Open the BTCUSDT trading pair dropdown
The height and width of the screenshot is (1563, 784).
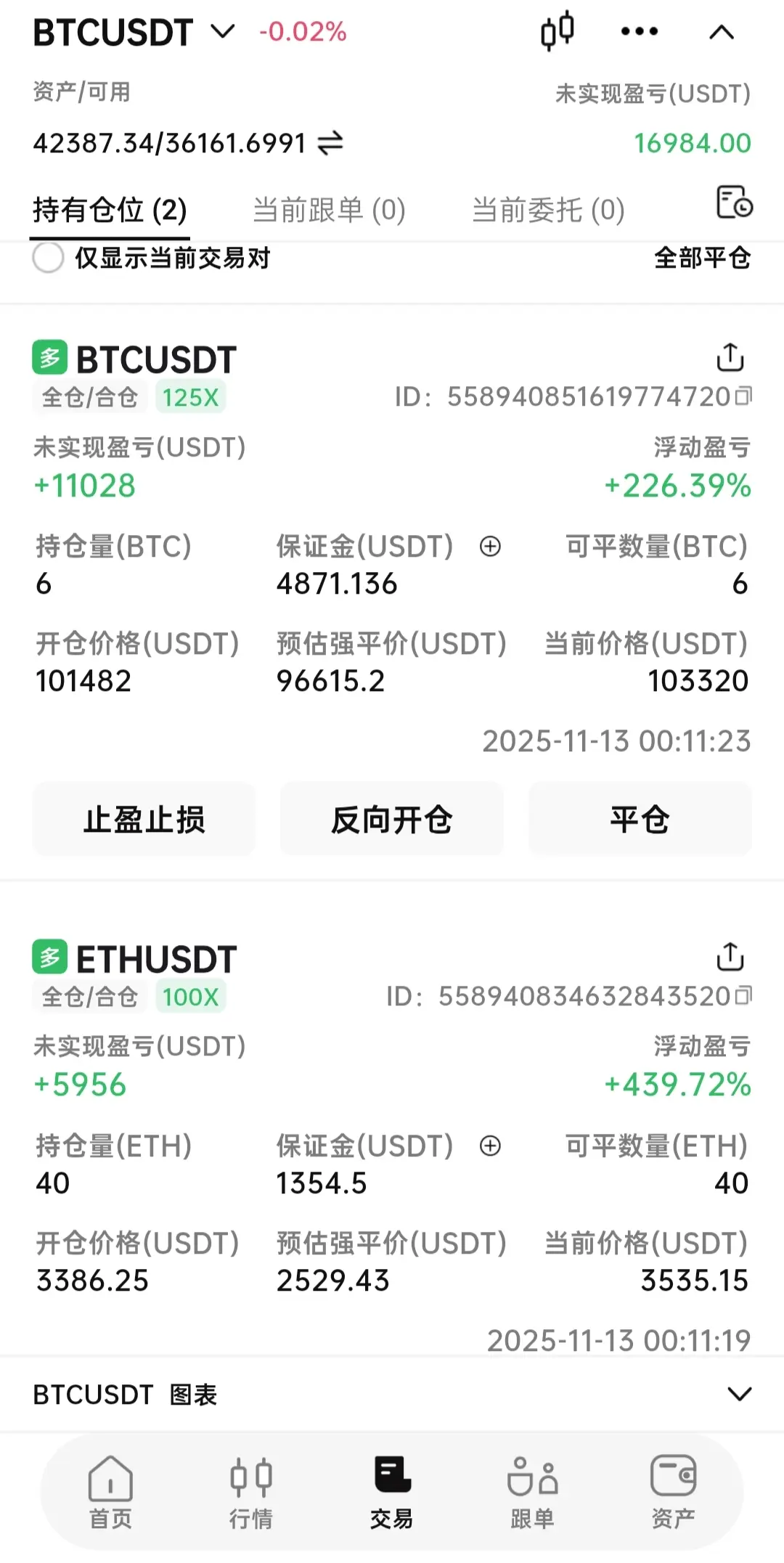point(222,32)
